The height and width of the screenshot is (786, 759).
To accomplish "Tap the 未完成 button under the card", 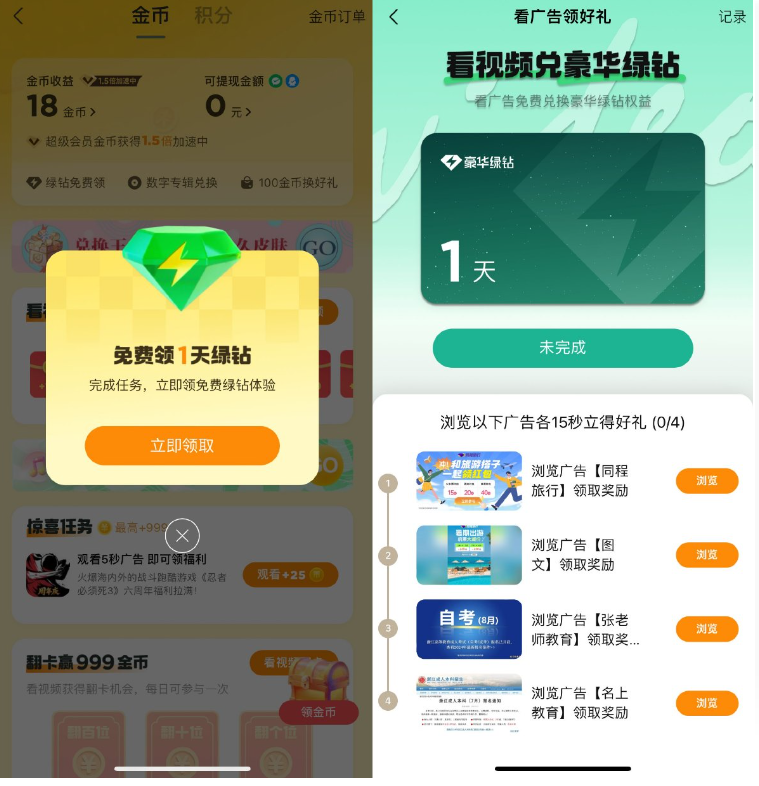I will 562,348.
